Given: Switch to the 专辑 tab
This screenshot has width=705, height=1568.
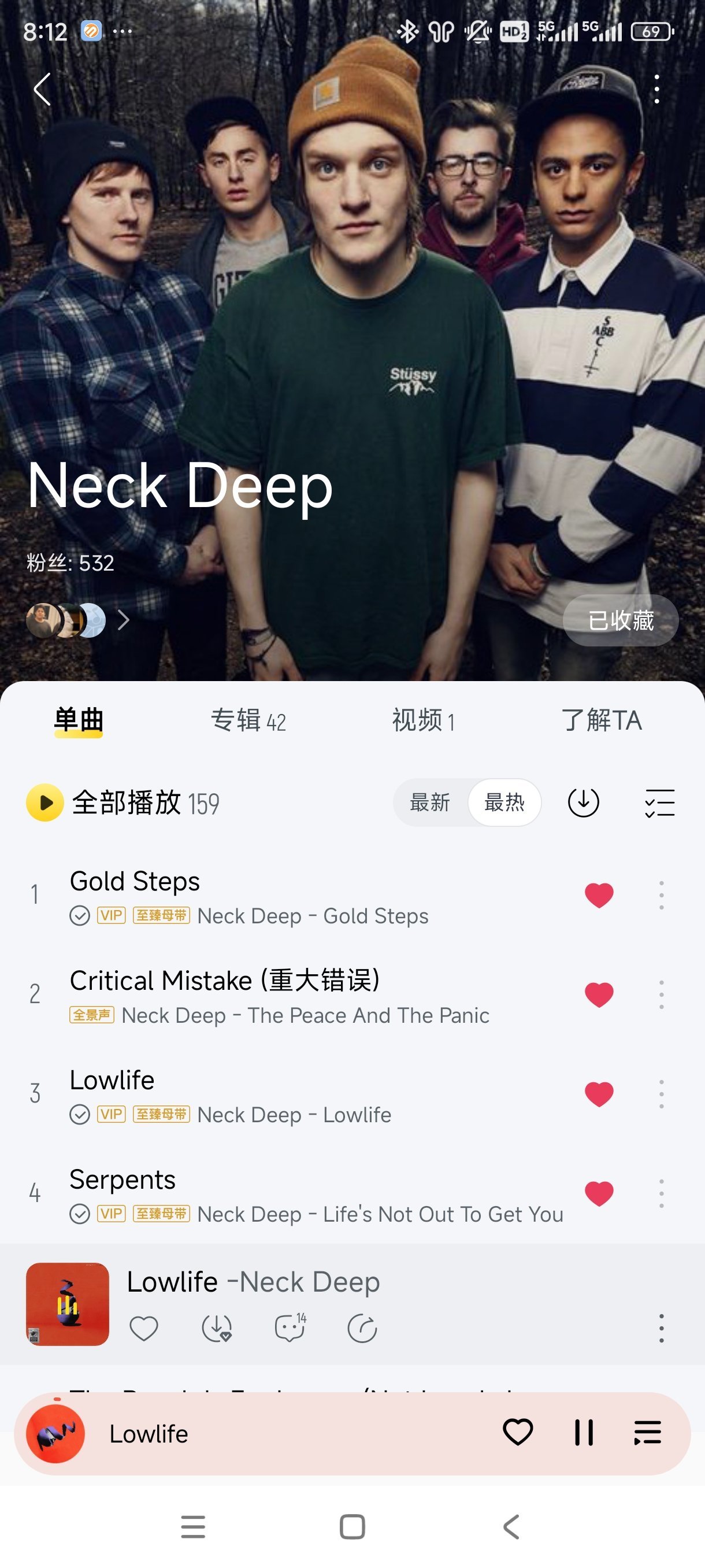Looking at the screenshot, I should coord(248,721).
